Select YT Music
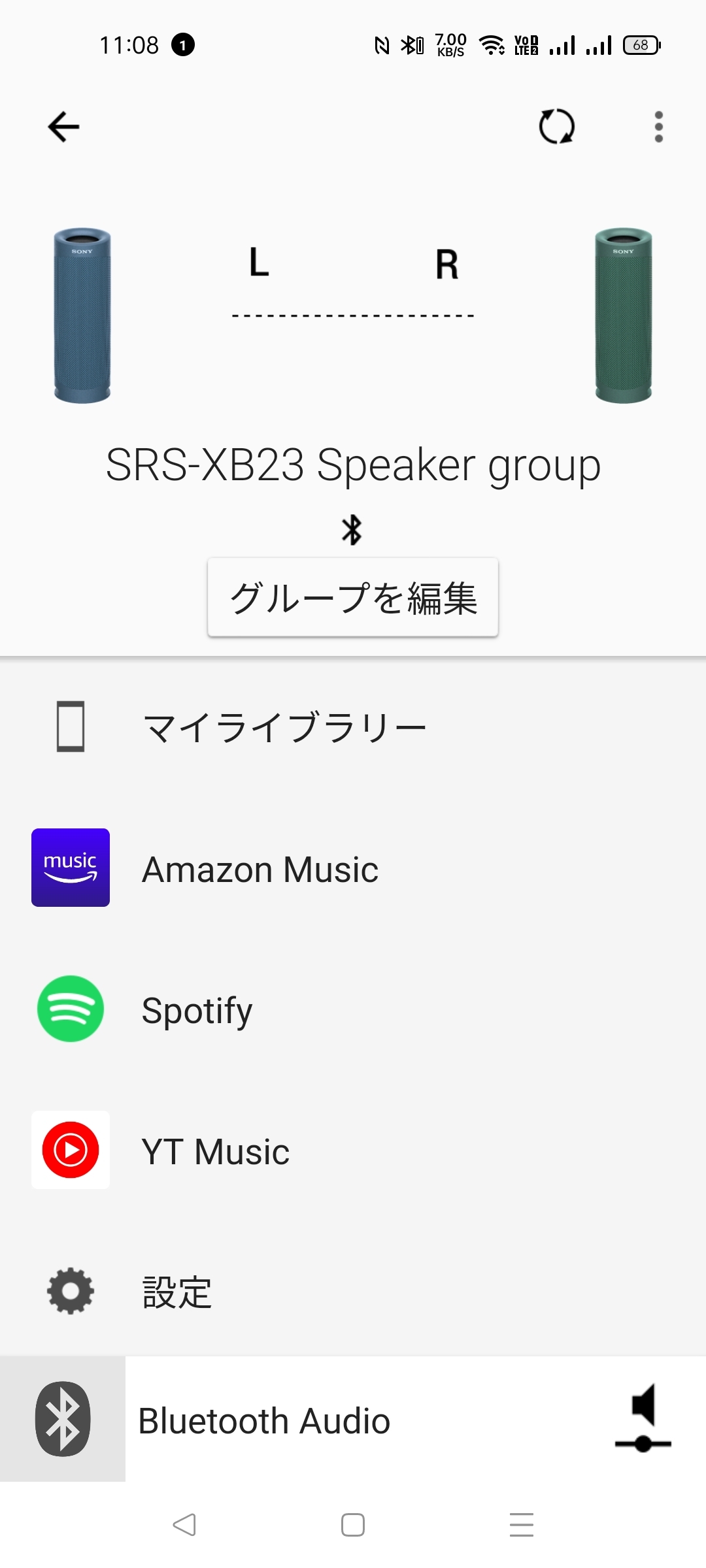706x1568 pixels. tap(216, 1151)
